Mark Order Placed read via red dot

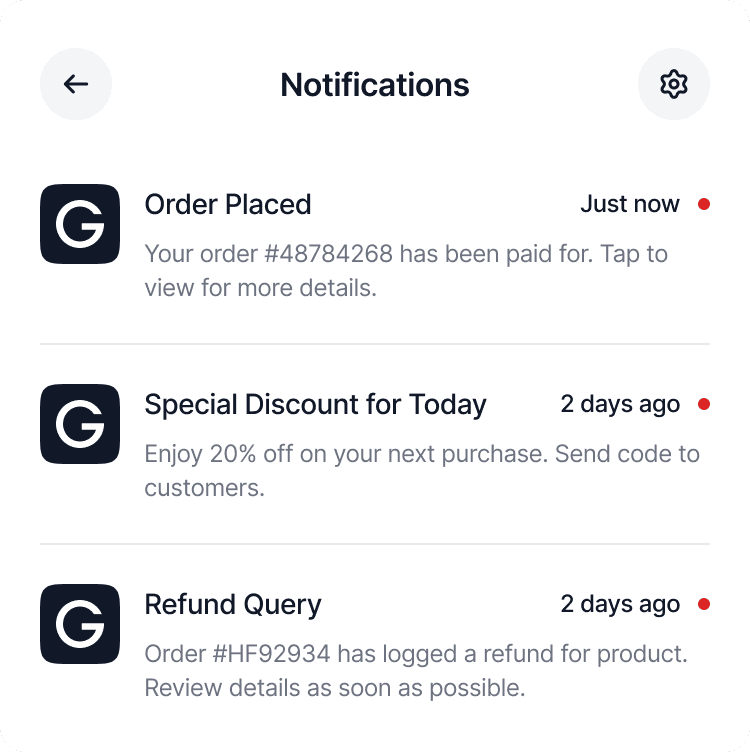(x=704, y=204)
